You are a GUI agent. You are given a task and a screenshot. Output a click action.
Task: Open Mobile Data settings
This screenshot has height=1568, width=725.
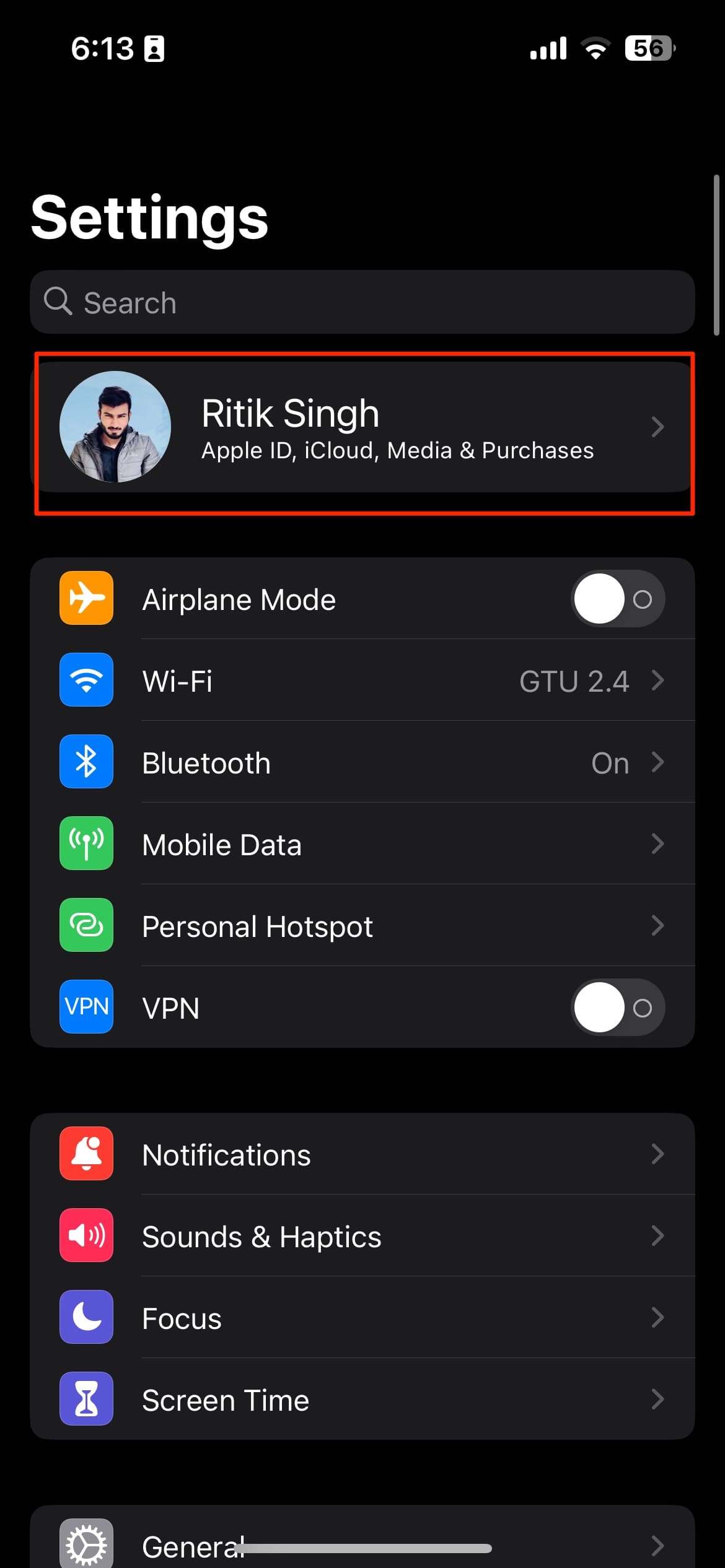coord(362,844)
